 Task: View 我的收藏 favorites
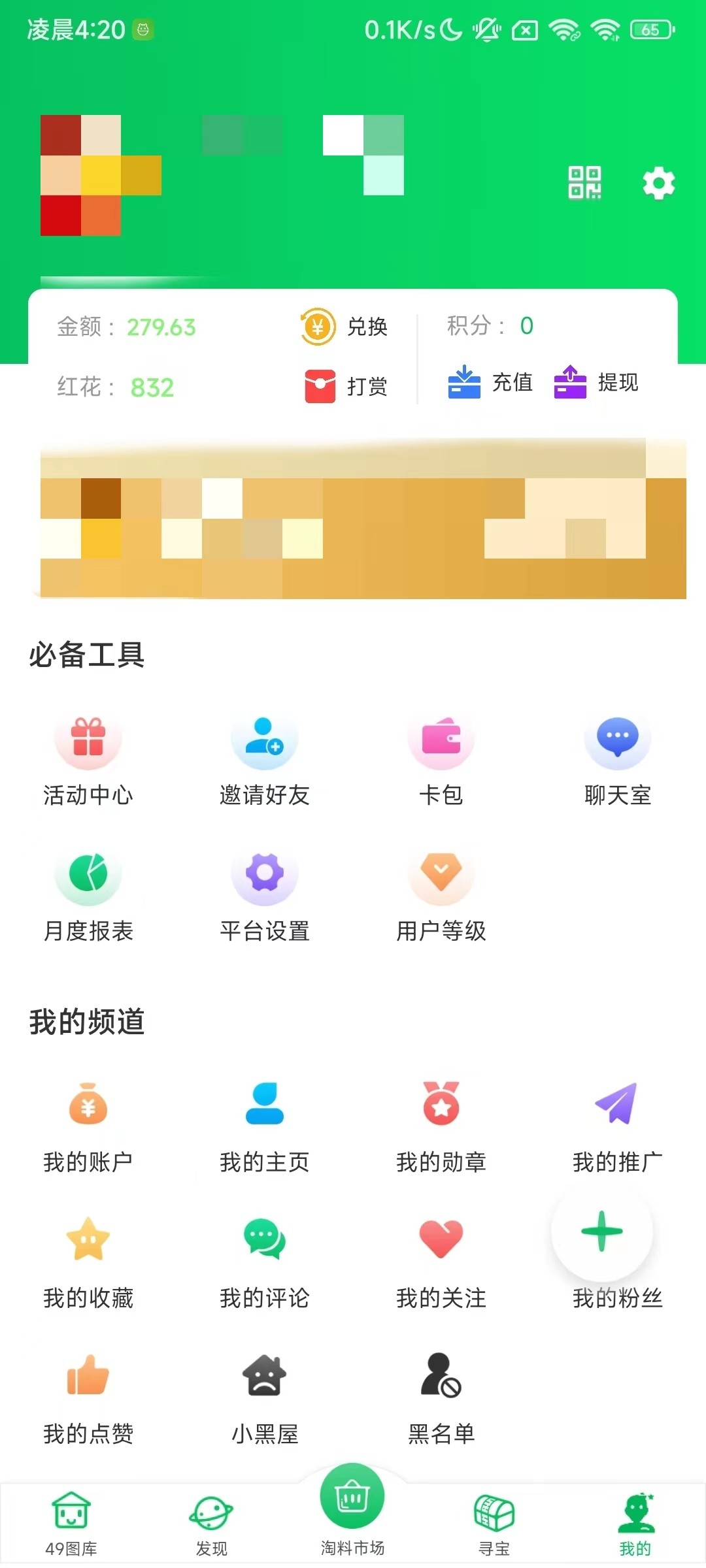click(x=88, y=1261)
